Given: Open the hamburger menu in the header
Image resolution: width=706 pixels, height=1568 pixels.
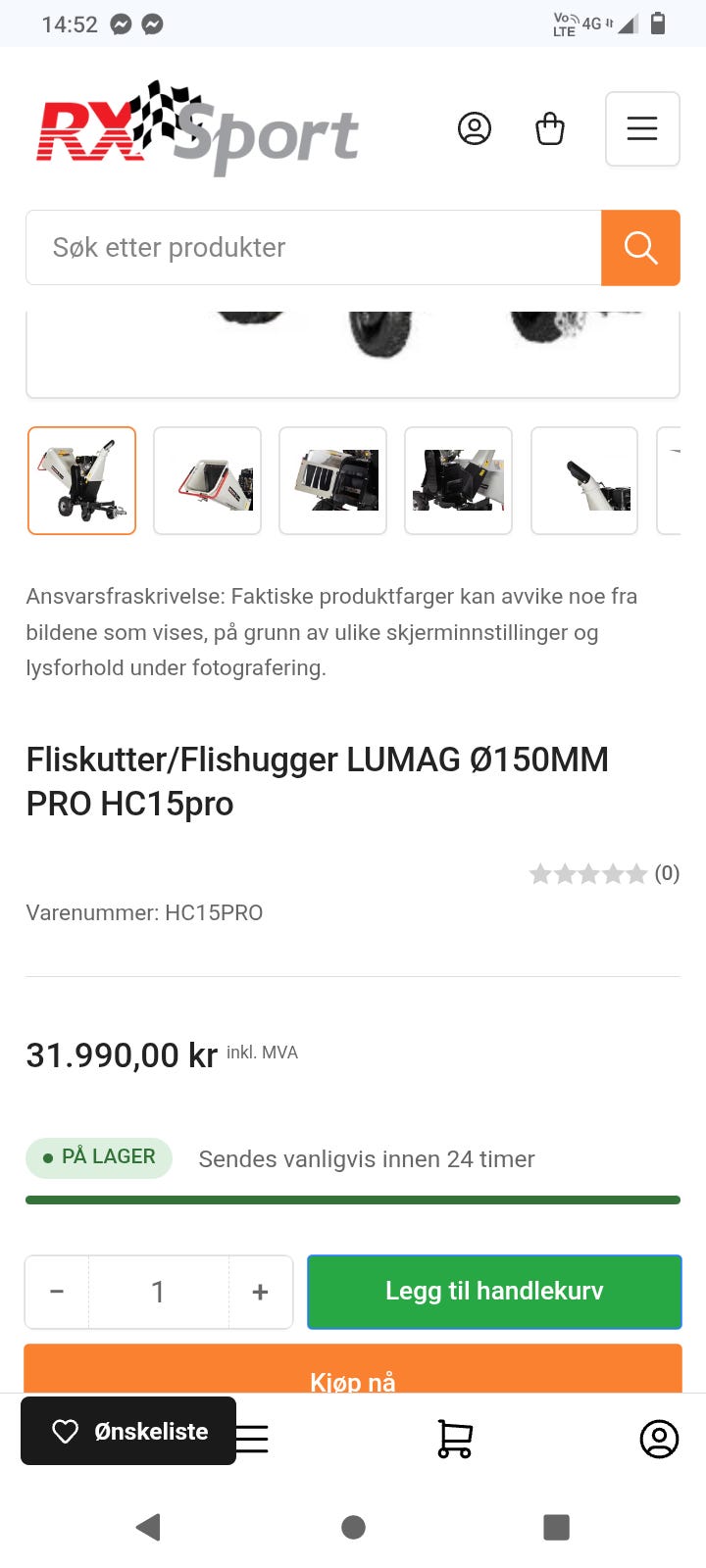Looking at the screenshot, I should coord(642,128).
